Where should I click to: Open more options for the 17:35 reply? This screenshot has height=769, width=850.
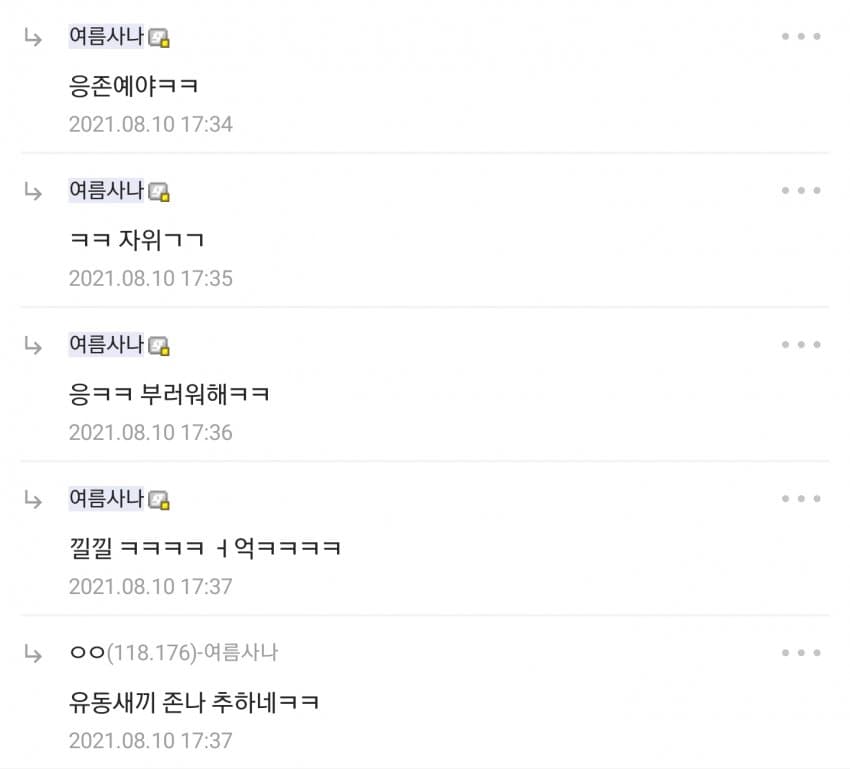(x=801, y=191)
